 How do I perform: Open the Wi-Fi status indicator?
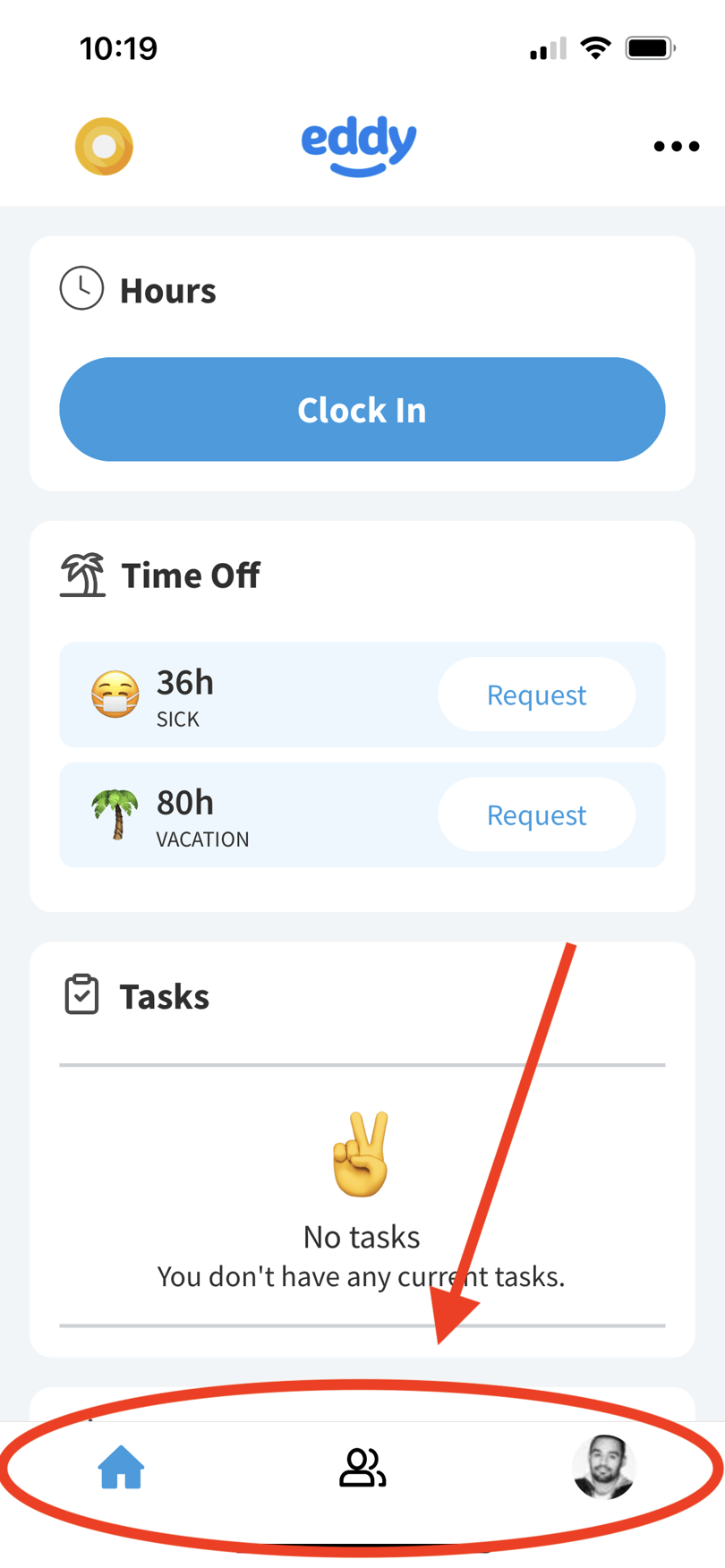[595, 48]
